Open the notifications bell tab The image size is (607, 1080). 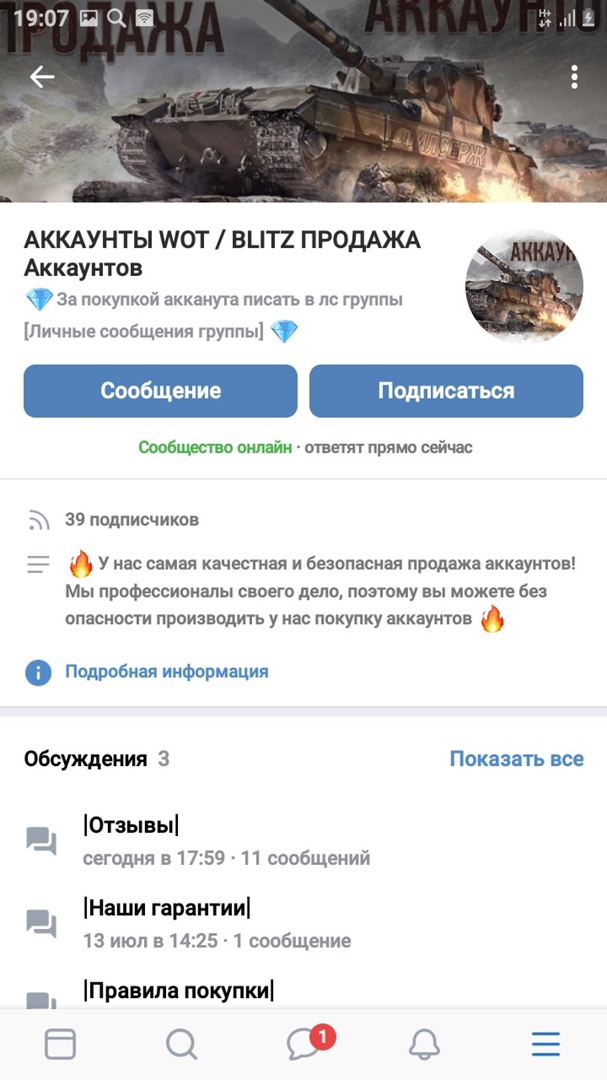point(424,1044)
